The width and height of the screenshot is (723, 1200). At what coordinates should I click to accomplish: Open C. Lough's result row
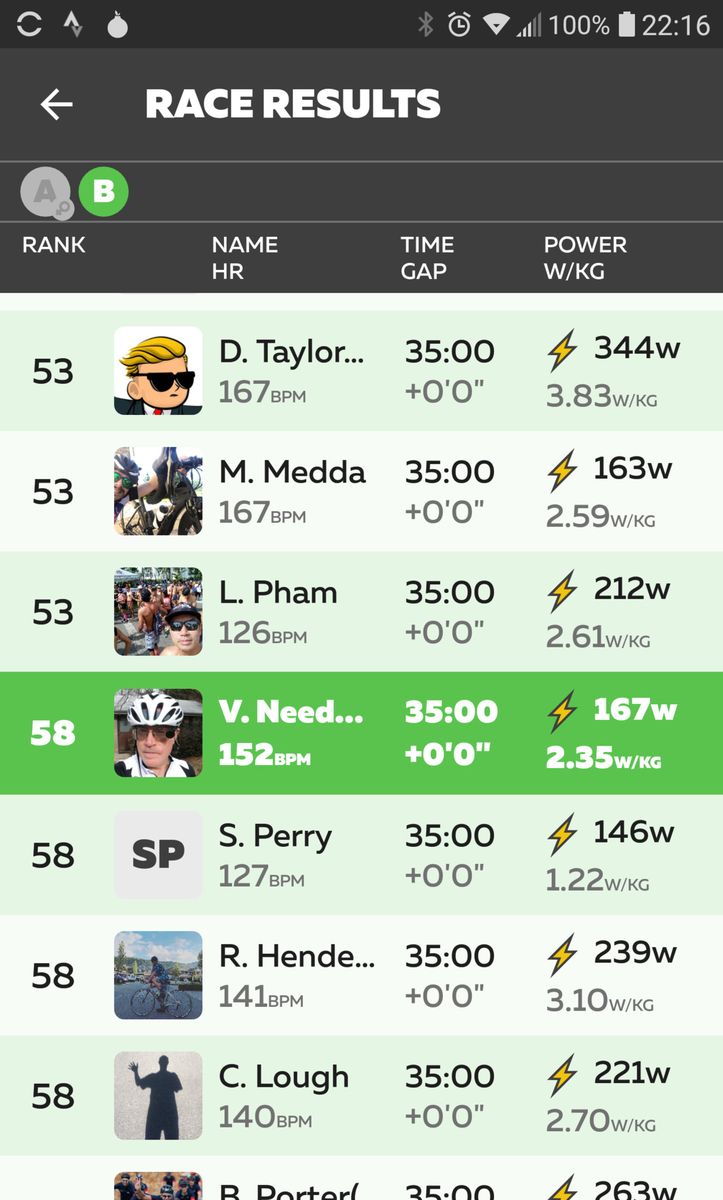[x=361, y=1096]
